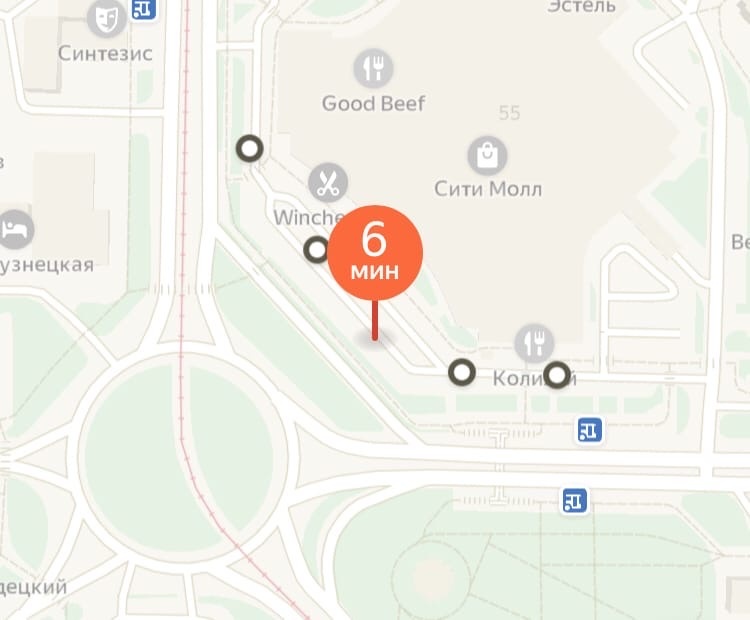Screen dimensions: 750x620
Task: Choose the pickup point circle overlapping the Колизей label
Action: 557,374
